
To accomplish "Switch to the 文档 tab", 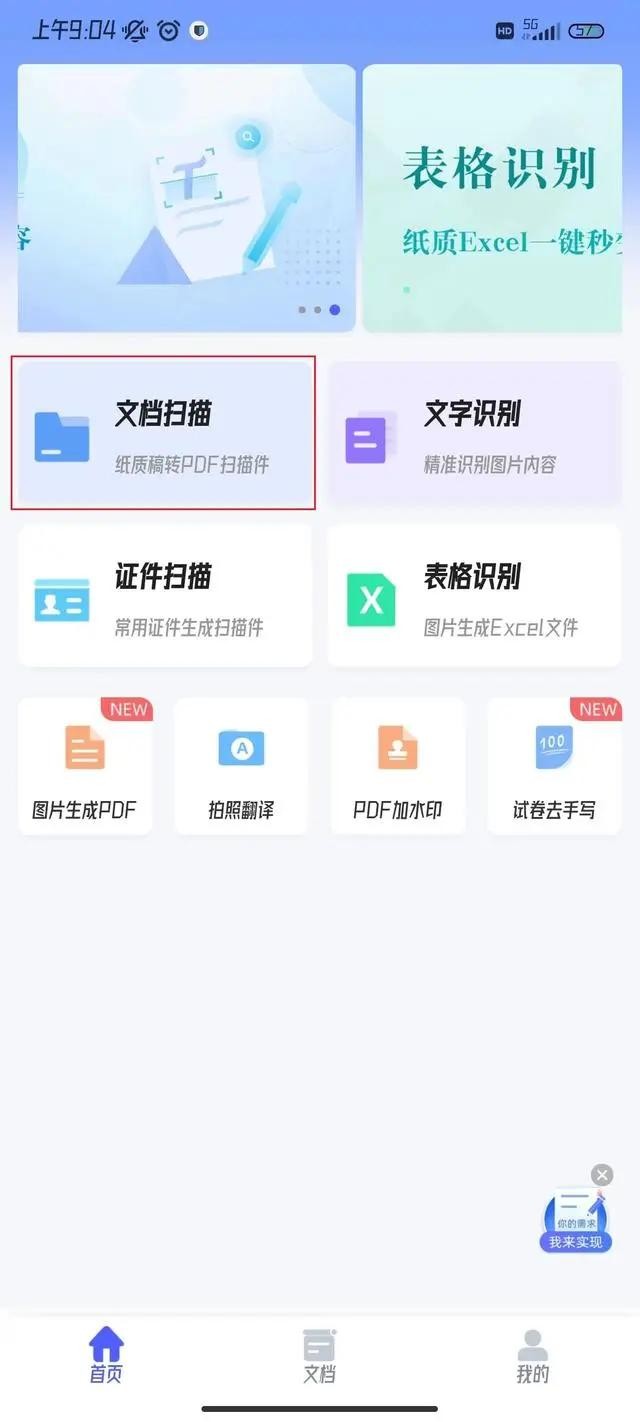I will (x=319, y=1356).
